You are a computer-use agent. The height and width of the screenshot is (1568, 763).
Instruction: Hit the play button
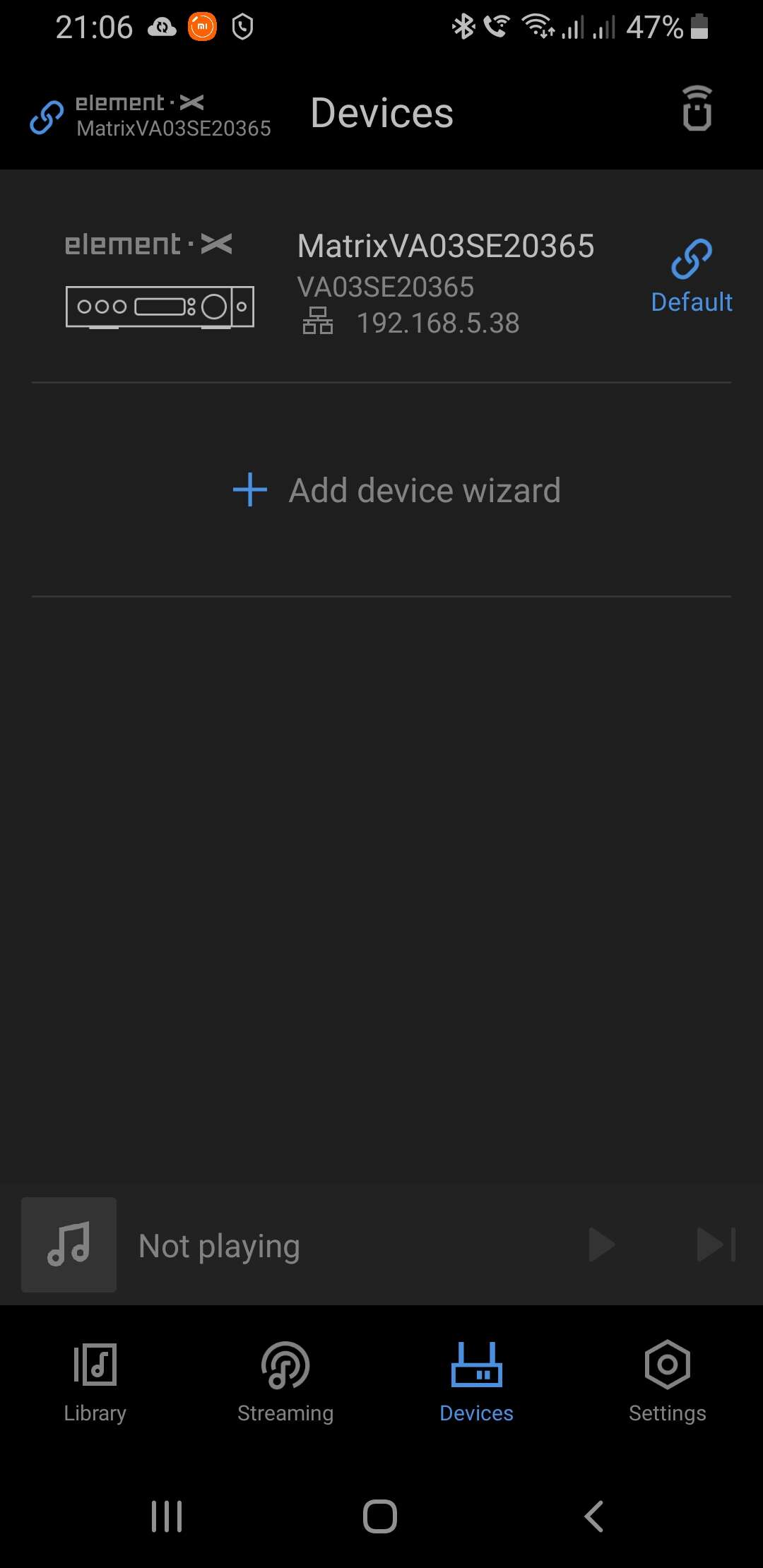[x=602, y=1245]
